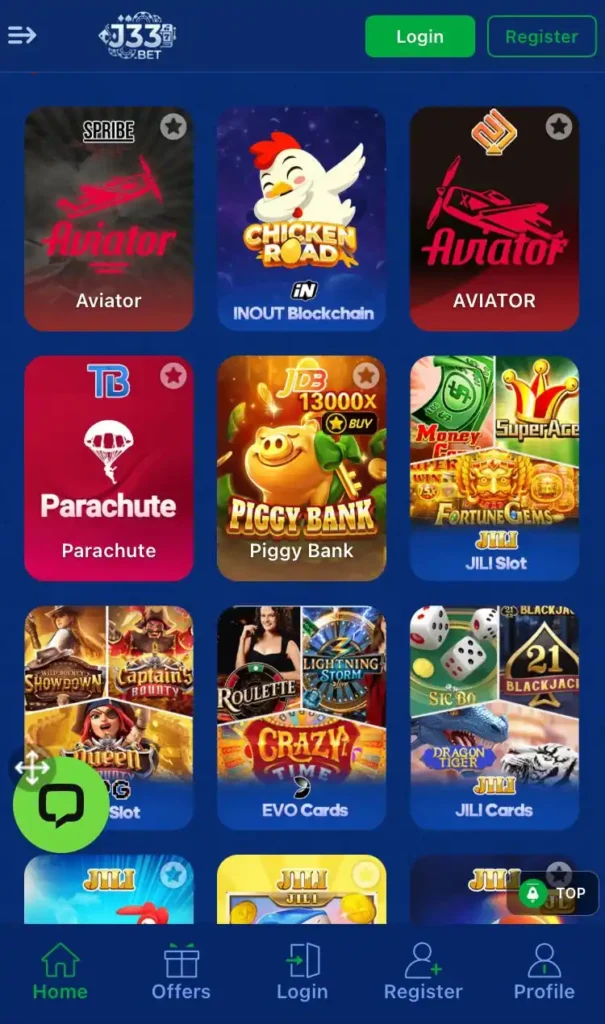Open Register from the bottom bar

[x=423, y=973]
